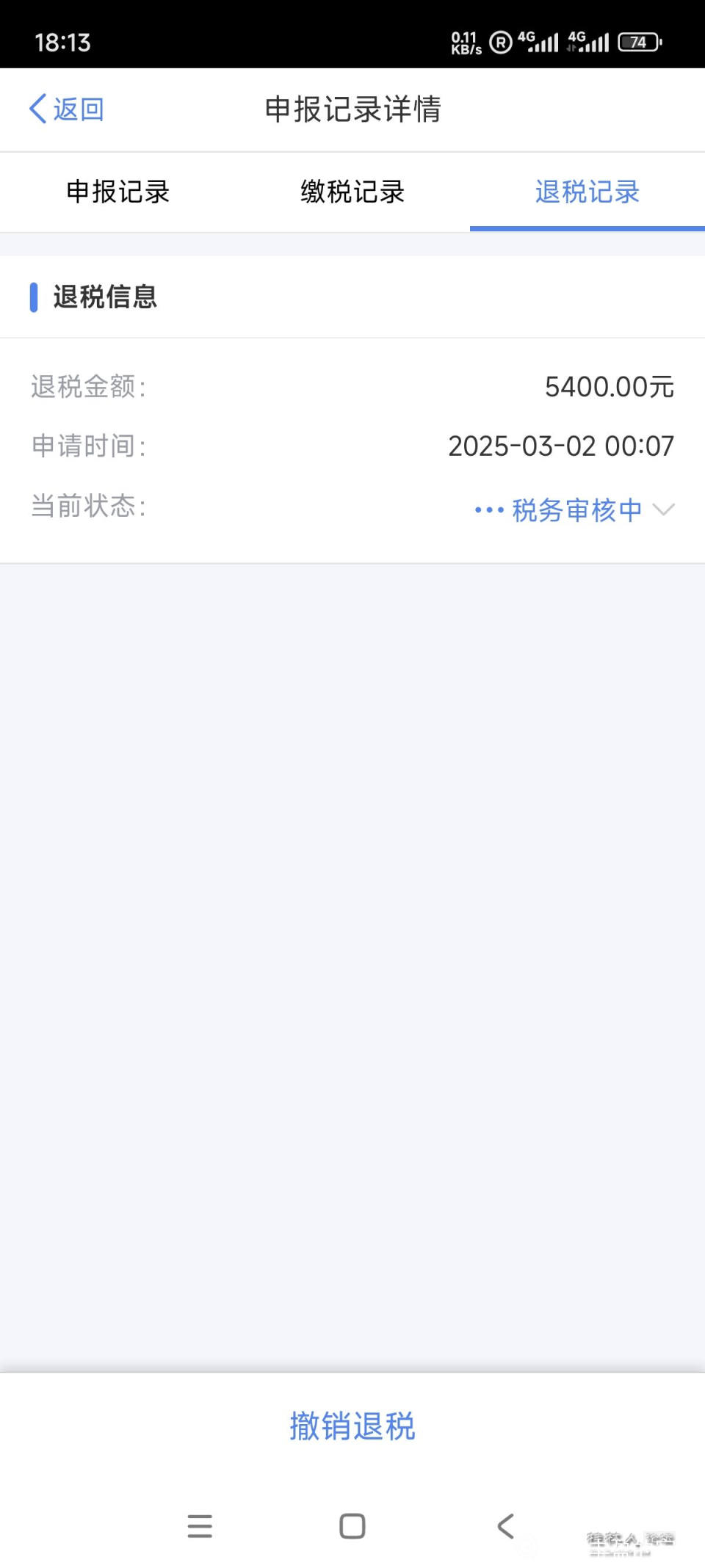Go back via the 返回 button

[x=66, y=109]
